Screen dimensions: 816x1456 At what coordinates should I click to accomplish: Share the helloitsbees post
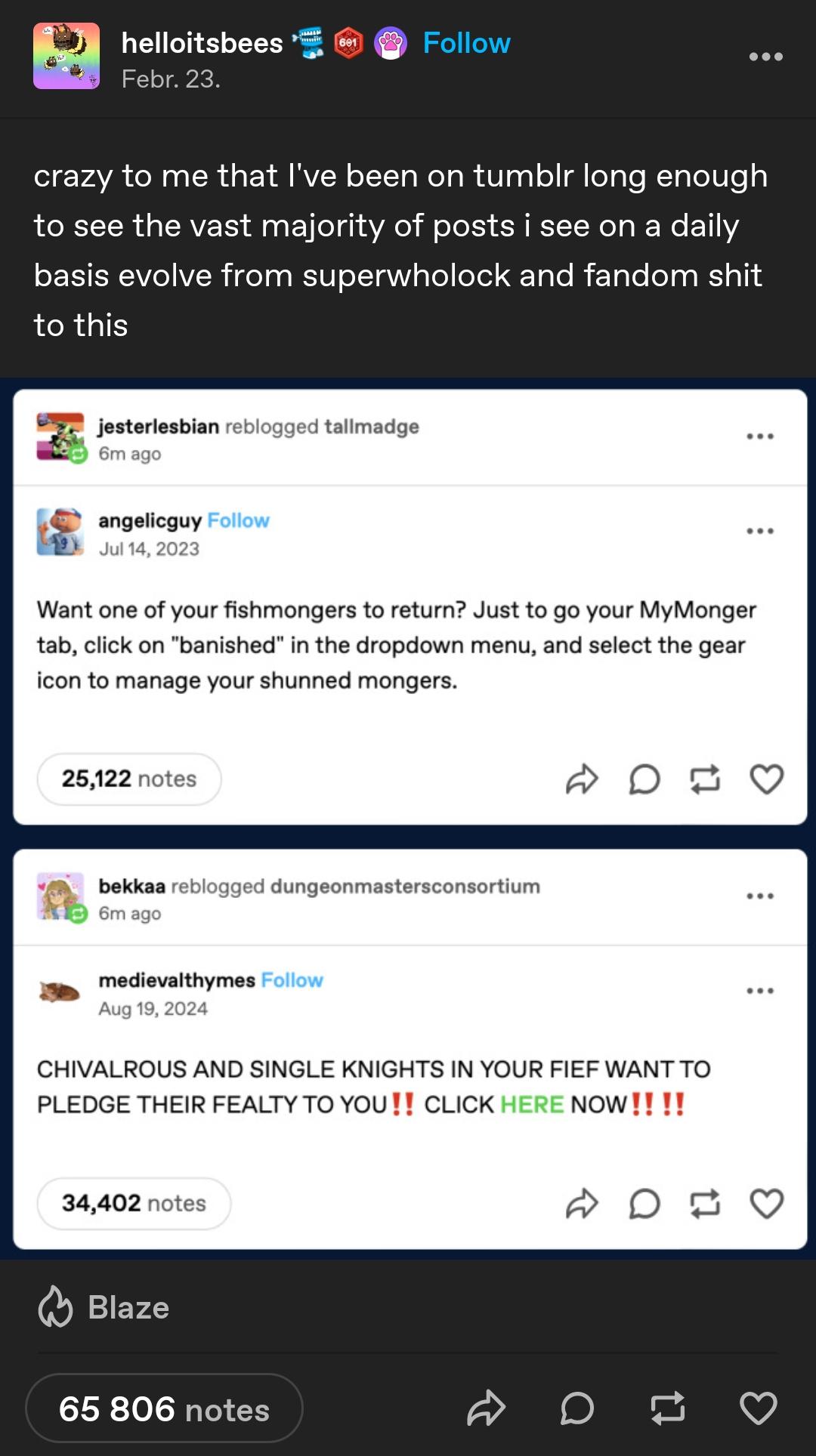click(486, 1408)
